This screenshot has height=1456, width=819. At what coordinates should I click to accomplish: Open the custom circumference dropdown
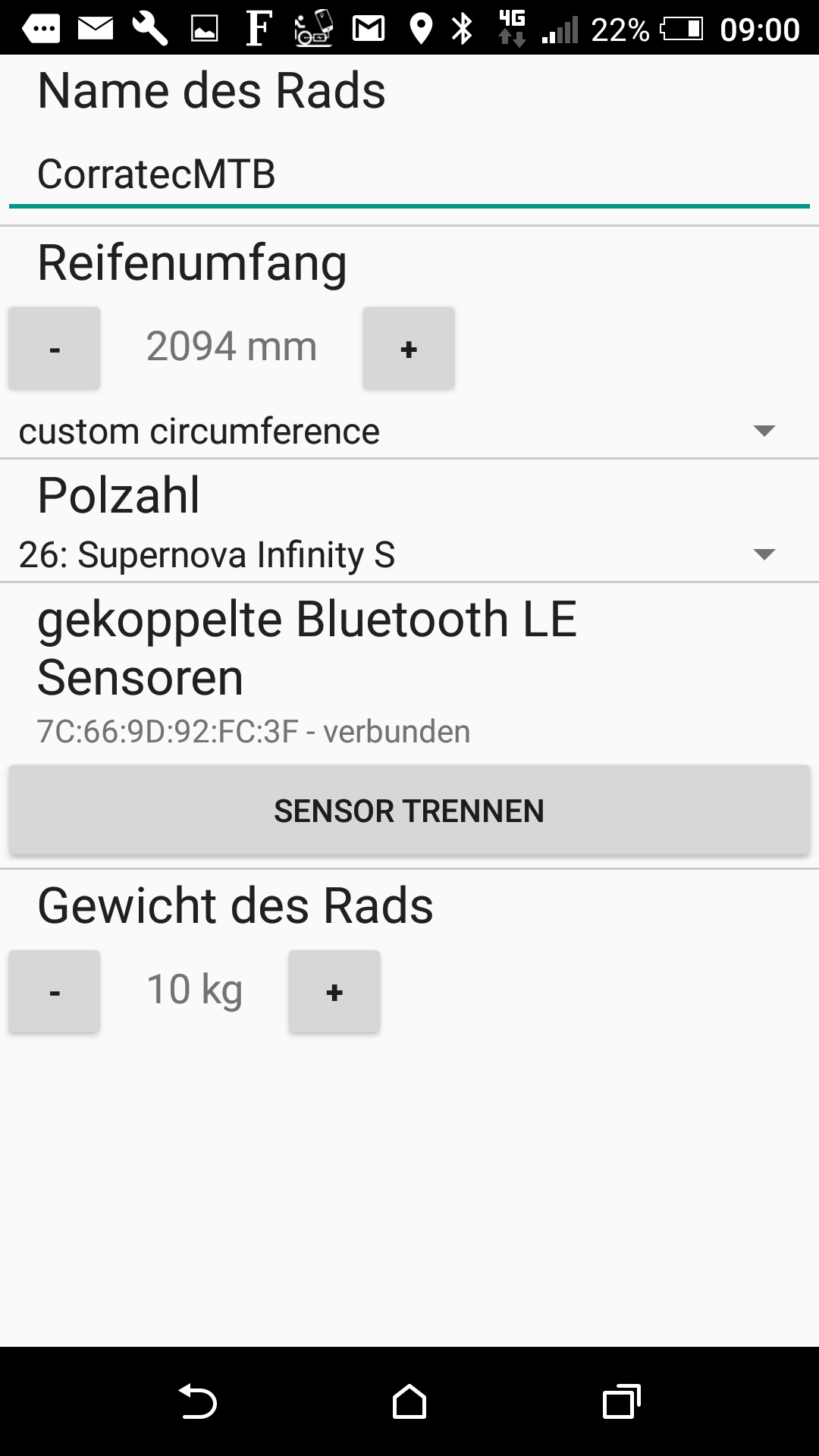tap(409, 431)
